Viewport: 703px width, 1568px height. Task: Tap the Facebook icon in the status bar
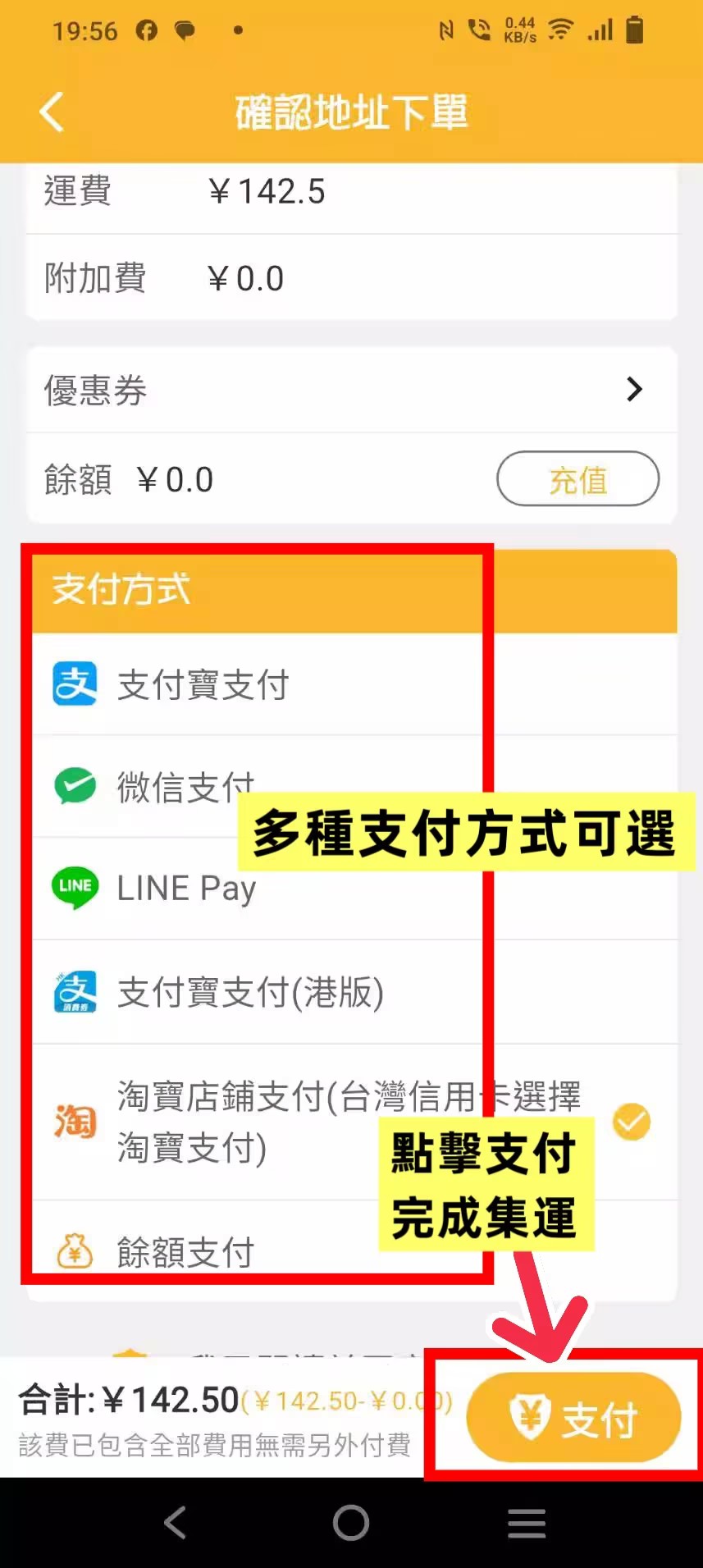point(146,30)
